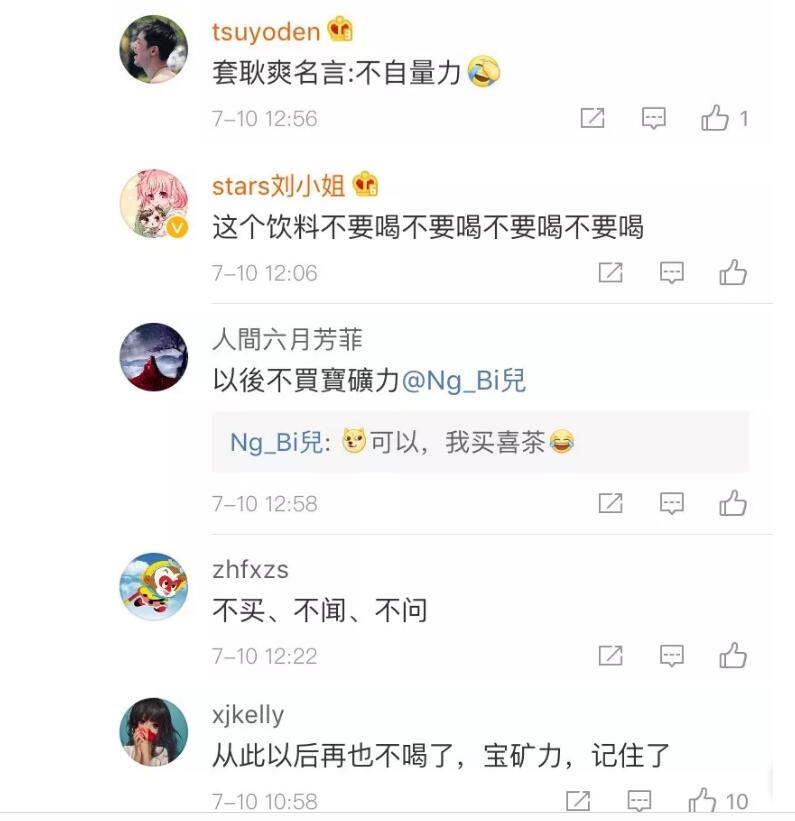795x821 pixels.
Task: Reply to xjkelly's comment
Action: coord(639,801)
